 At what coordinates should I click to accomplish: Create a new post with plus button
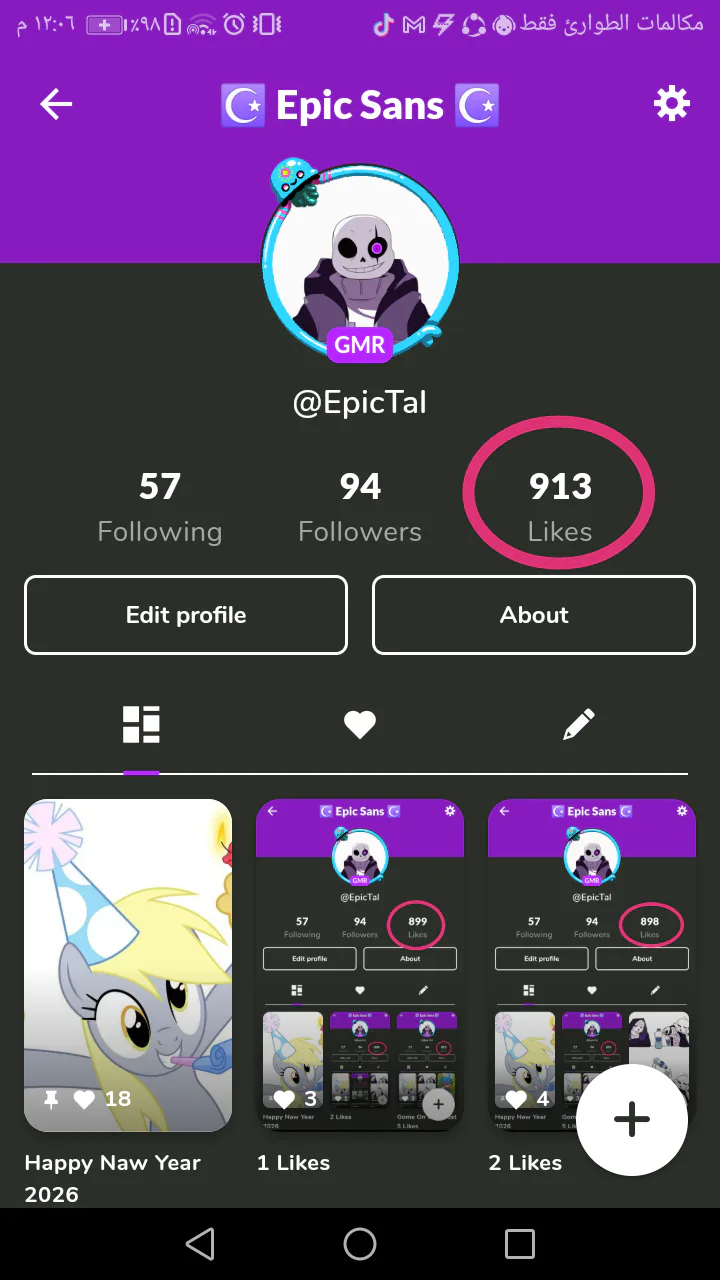pos(631,1119)
